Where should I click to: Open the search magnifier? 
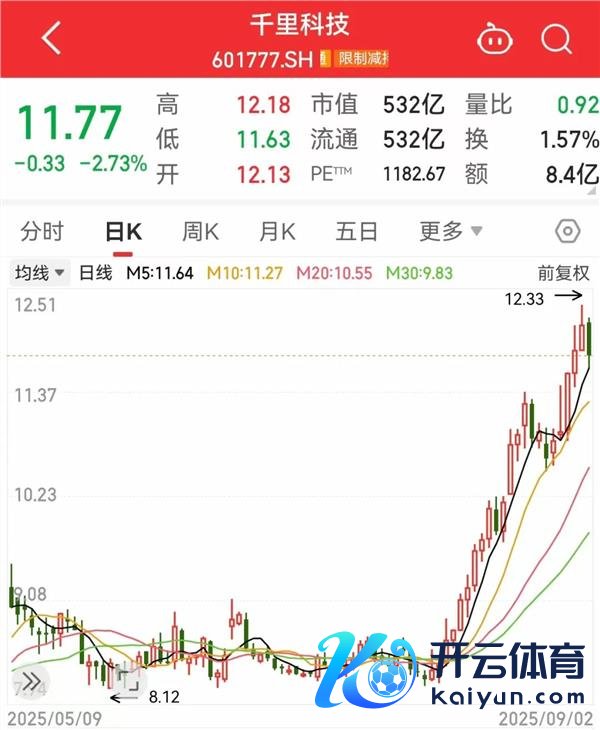(x=555, y=39)
